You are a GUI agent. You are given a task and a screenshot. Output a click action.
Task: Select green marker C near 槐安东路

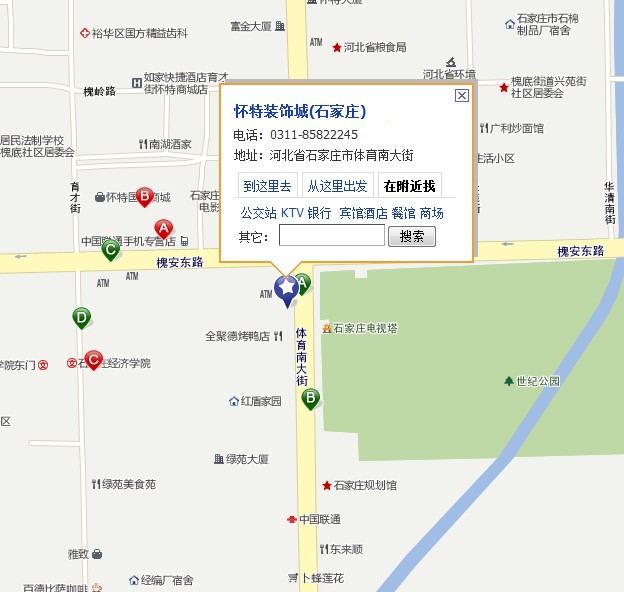pos(111,249)
